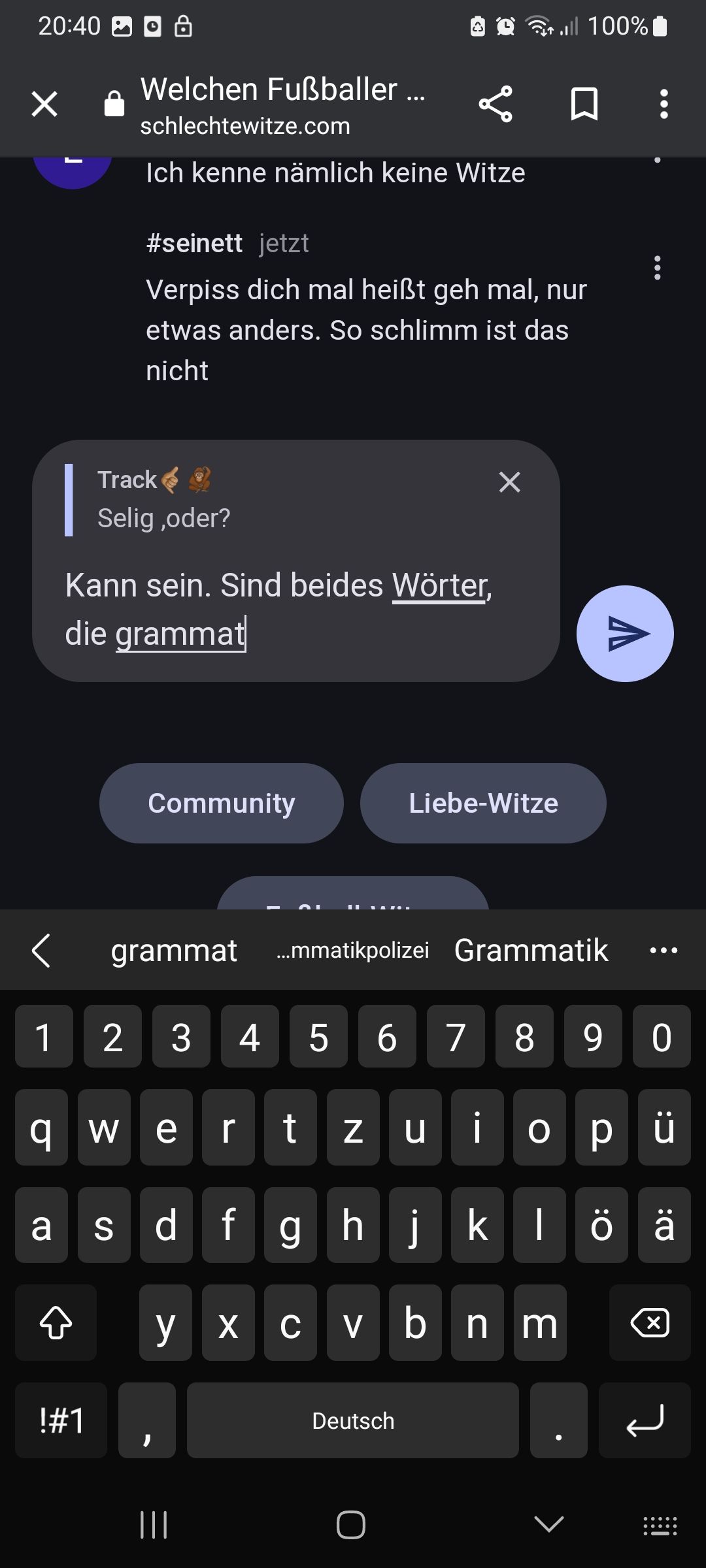Viewport: 706px width, 1568px height.
Task: Open the Community category chip
Action: [x=221, y=803]
